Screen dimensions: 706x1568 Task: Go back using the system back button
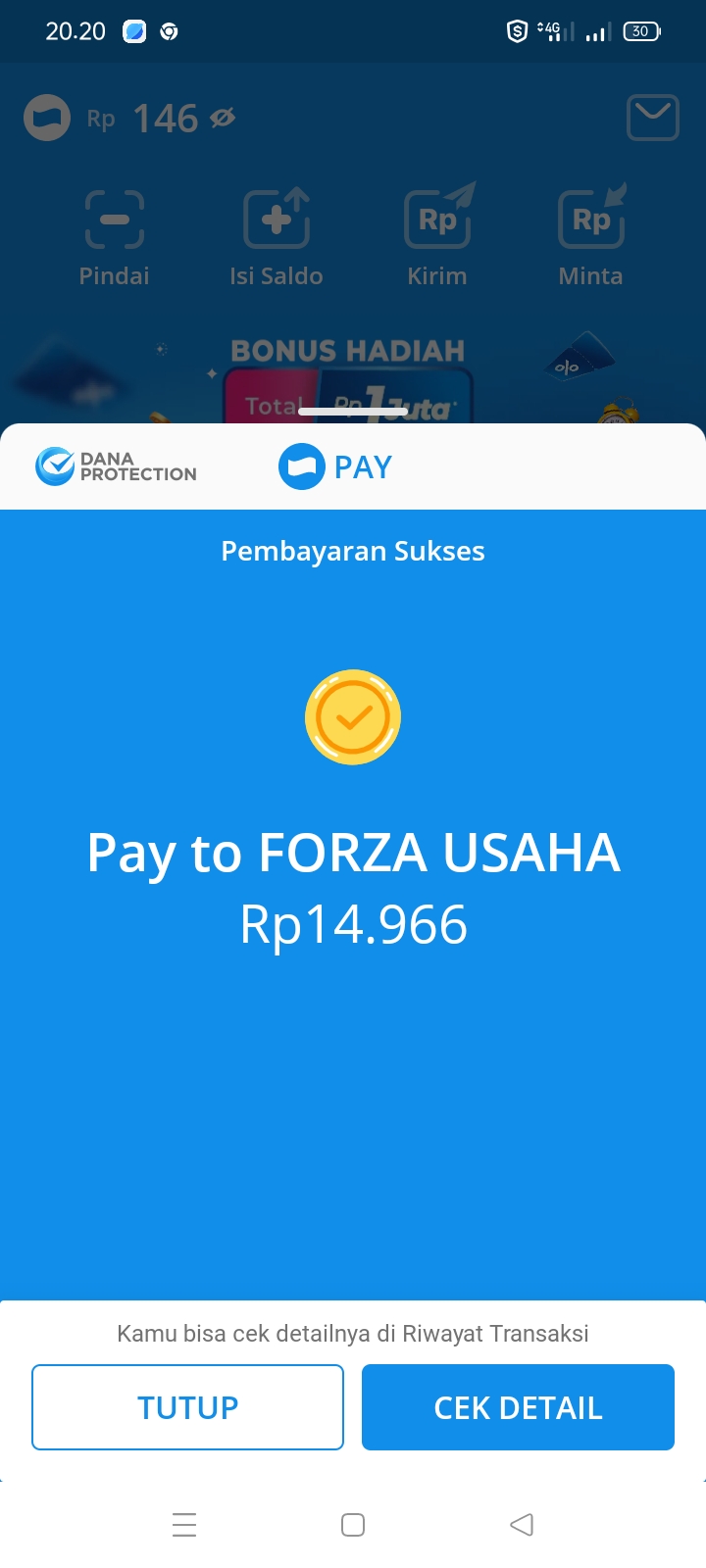[522, 1525]
